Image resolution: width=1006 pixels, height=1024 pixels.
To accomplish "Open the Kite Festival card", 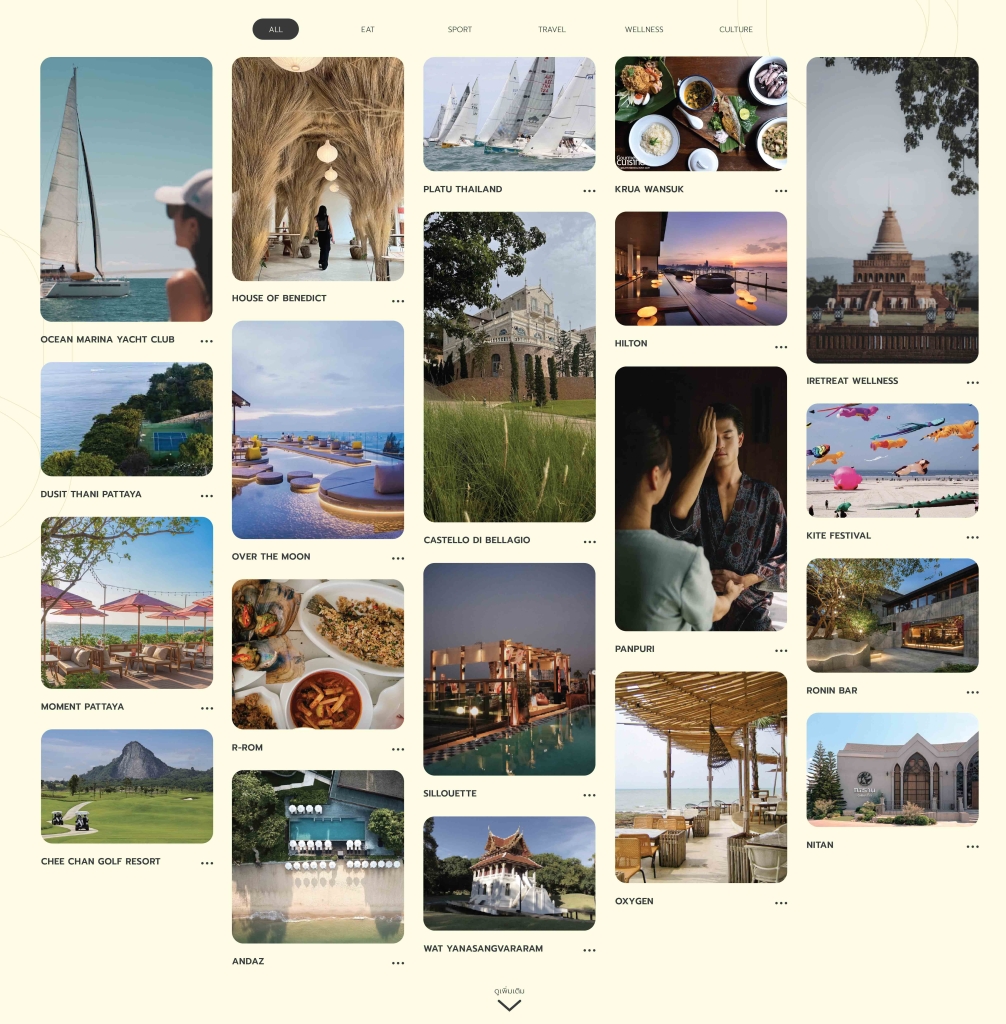I will pos(892,461).
